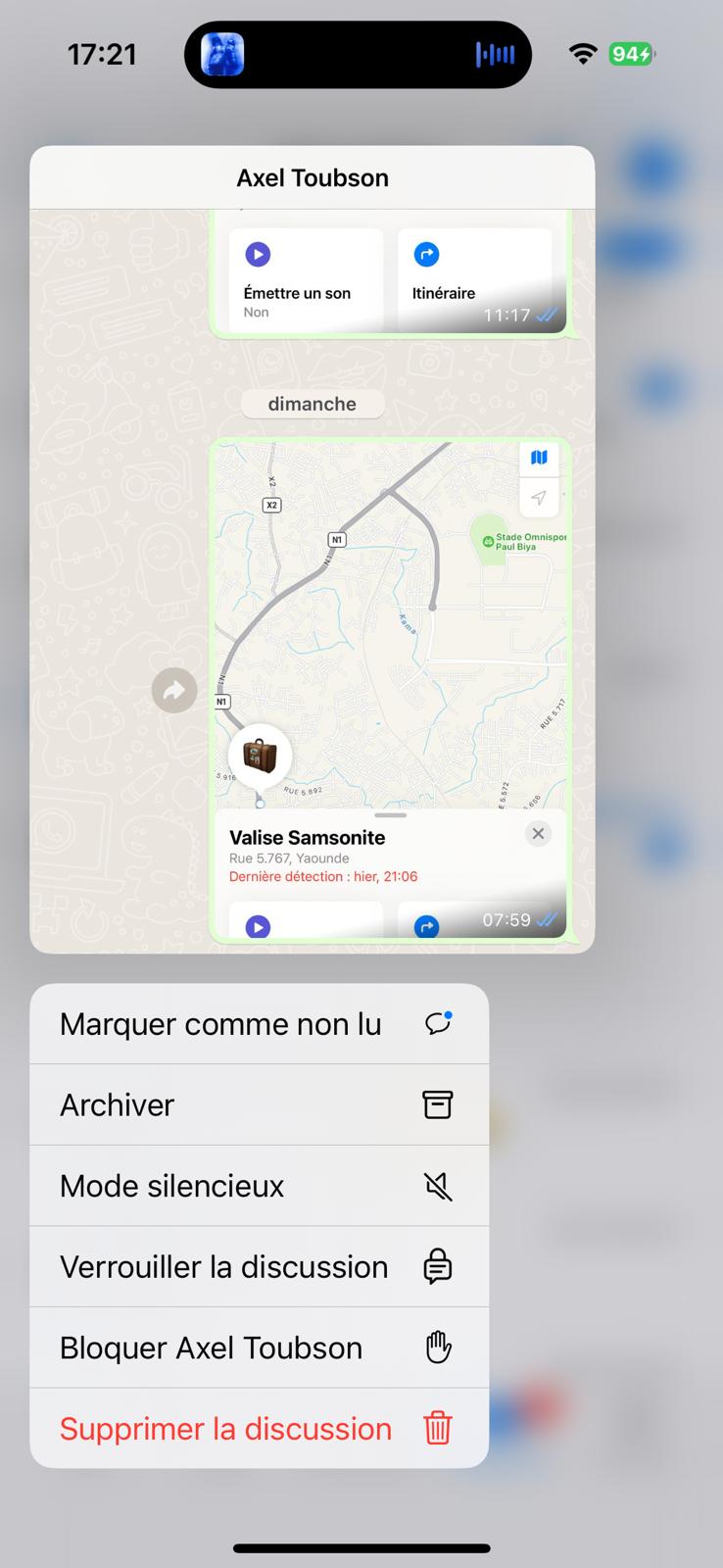723x1568 pixels.
Task: Select Marquer comme non lu
Action: coord(259,1024)
